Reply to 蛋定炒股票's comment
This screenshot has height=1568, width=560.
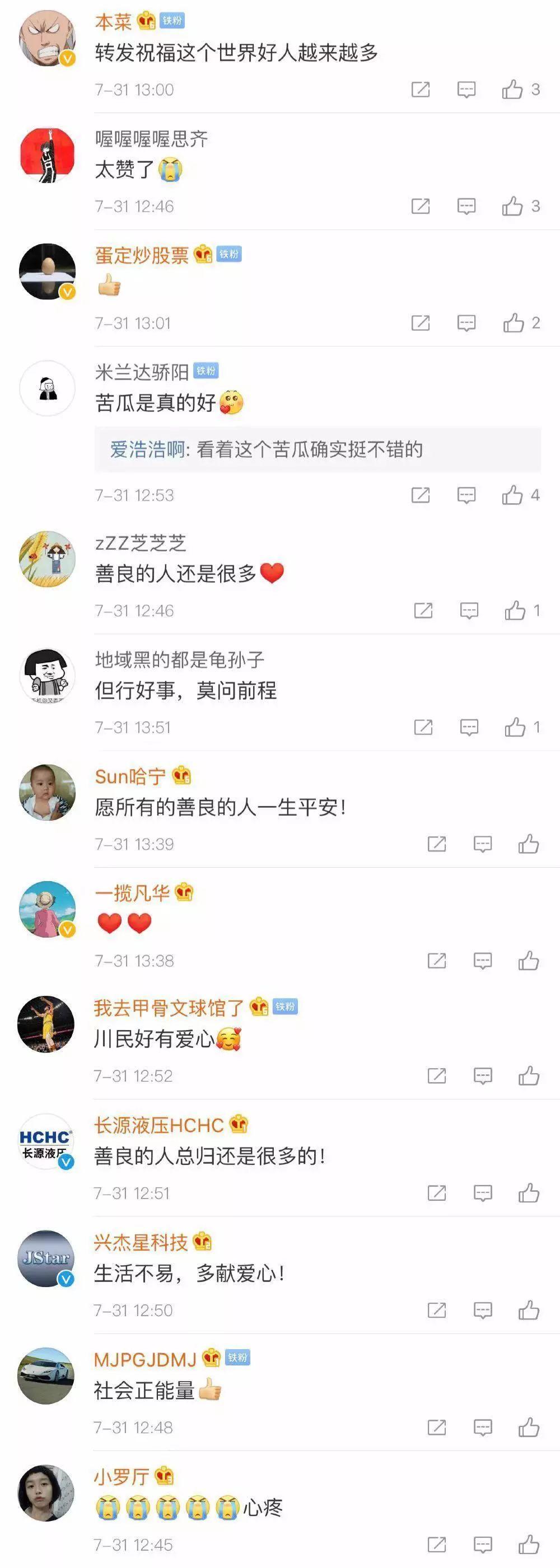click(466, 323)
